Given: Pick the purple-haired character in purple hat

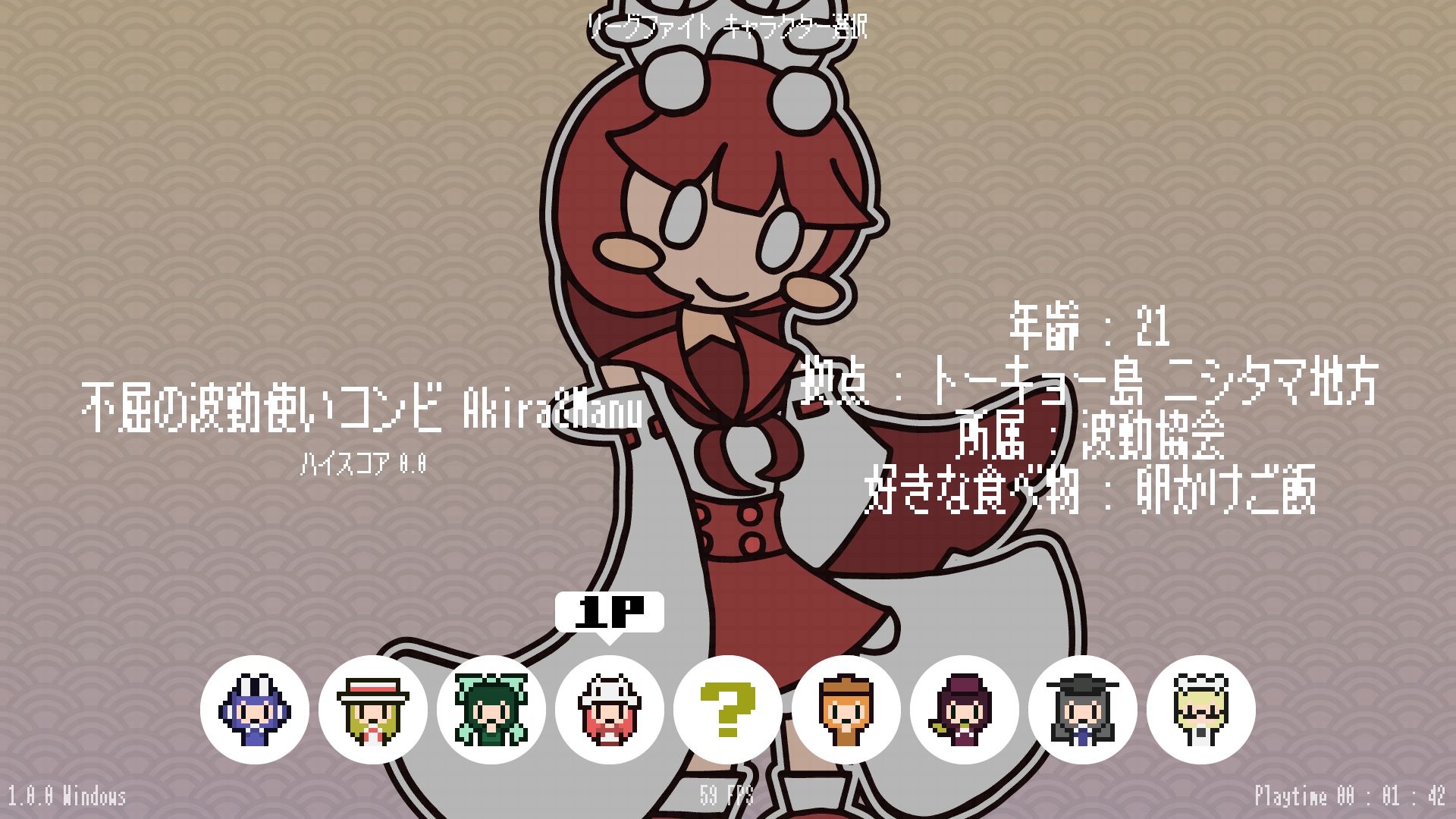Looking at the screenshot, I should (x=965, y=710).
